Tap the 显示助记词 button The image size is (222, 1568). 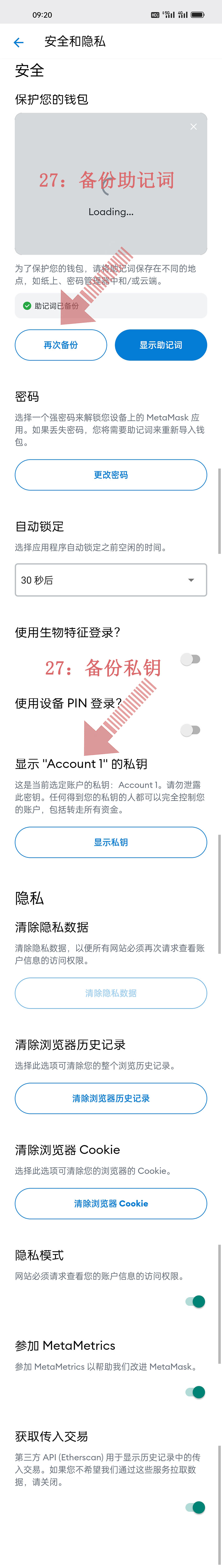point(161,345)
